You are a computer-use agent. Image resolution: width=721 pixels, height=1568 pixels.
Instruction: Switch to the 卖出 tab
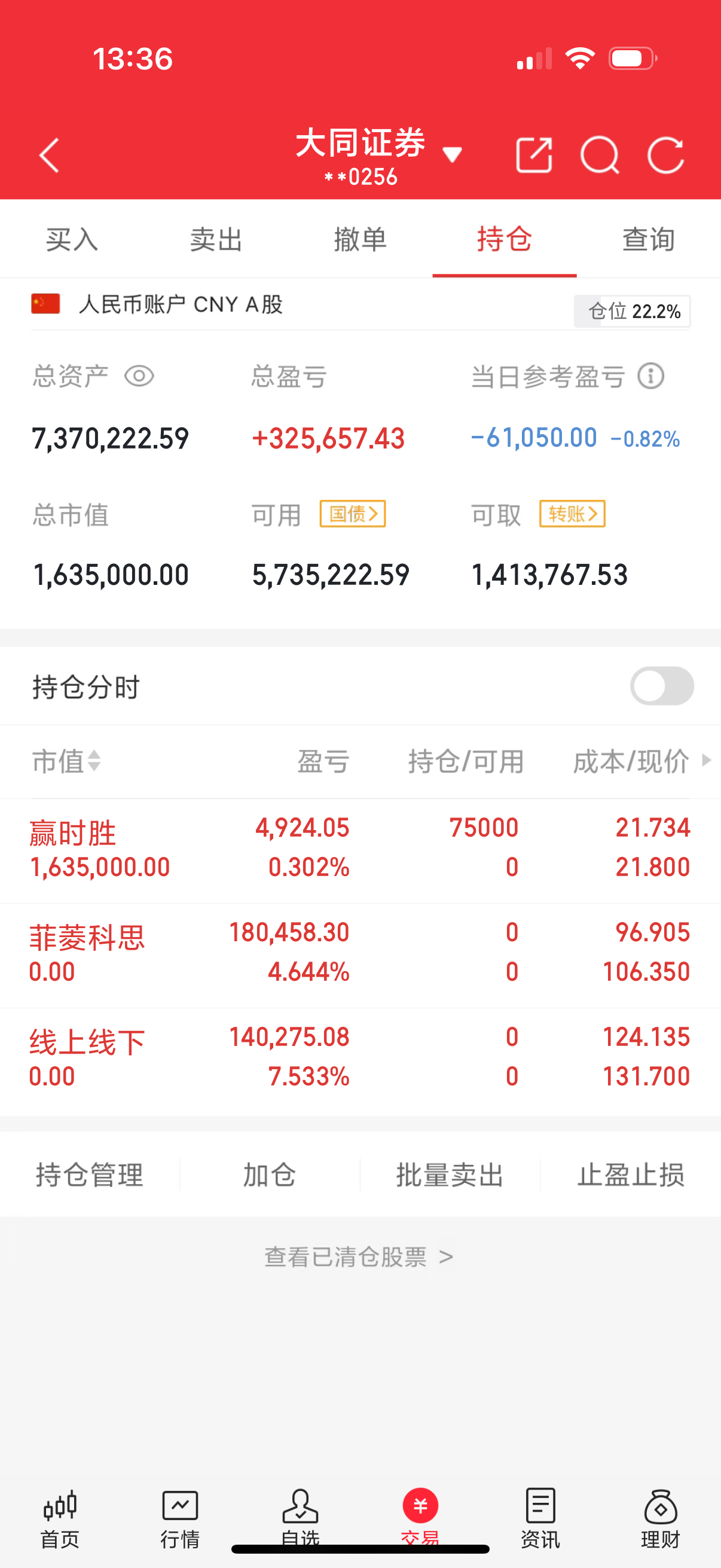(x=216, y=239)
